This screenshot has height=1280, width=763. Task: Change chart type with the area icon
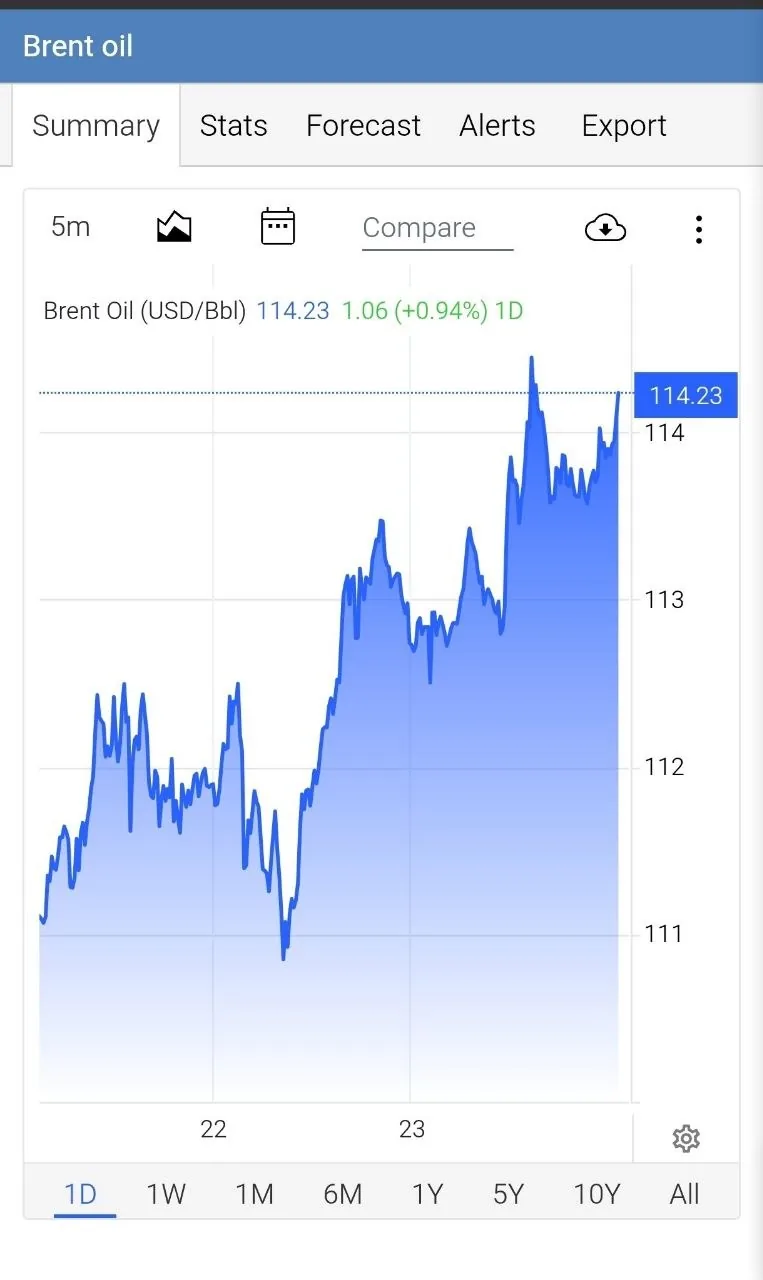[174, 227]
